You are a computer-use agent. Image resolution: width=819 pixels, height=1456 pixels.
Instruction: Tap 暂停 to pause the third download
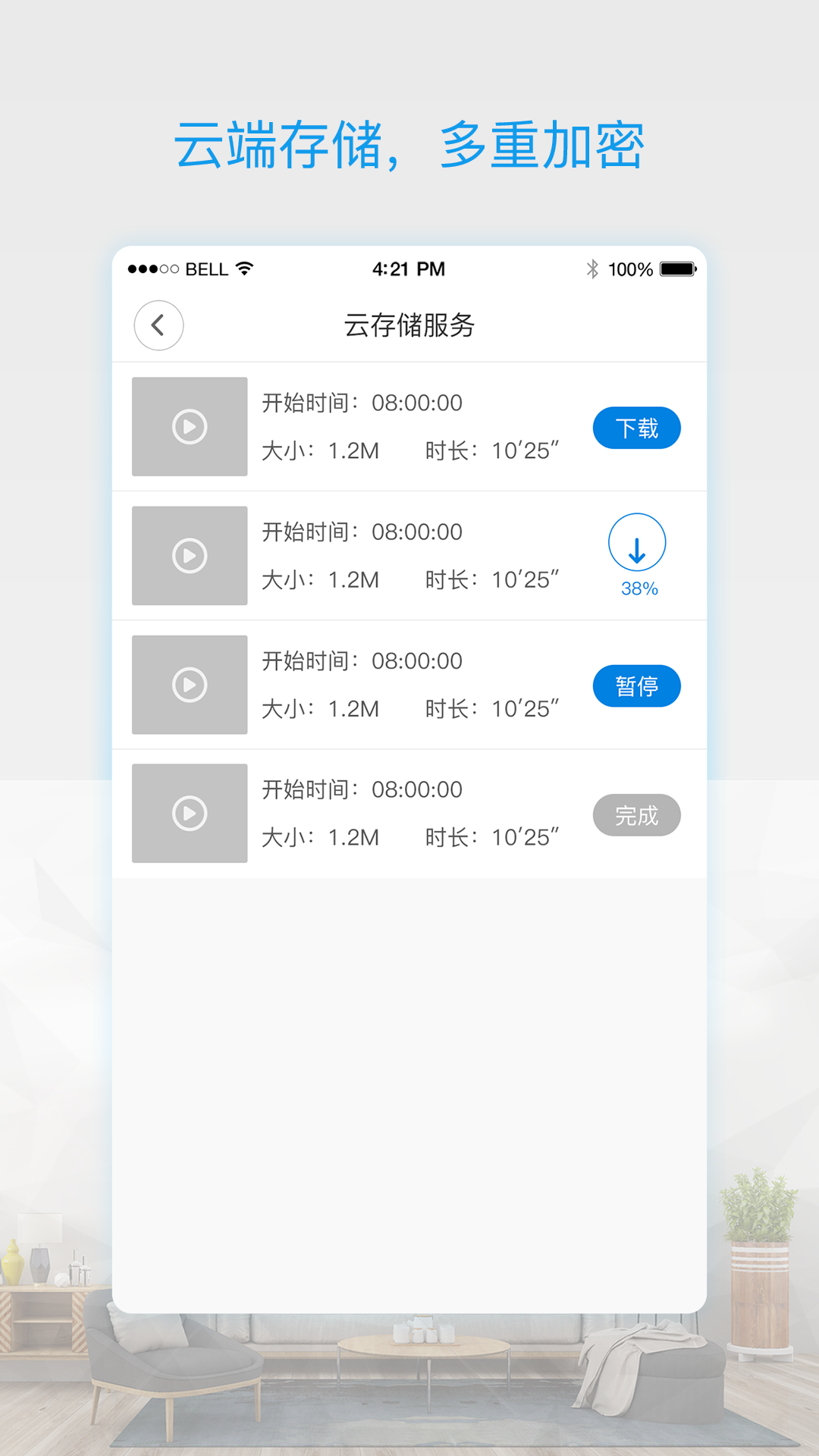(x=636, y=686)
